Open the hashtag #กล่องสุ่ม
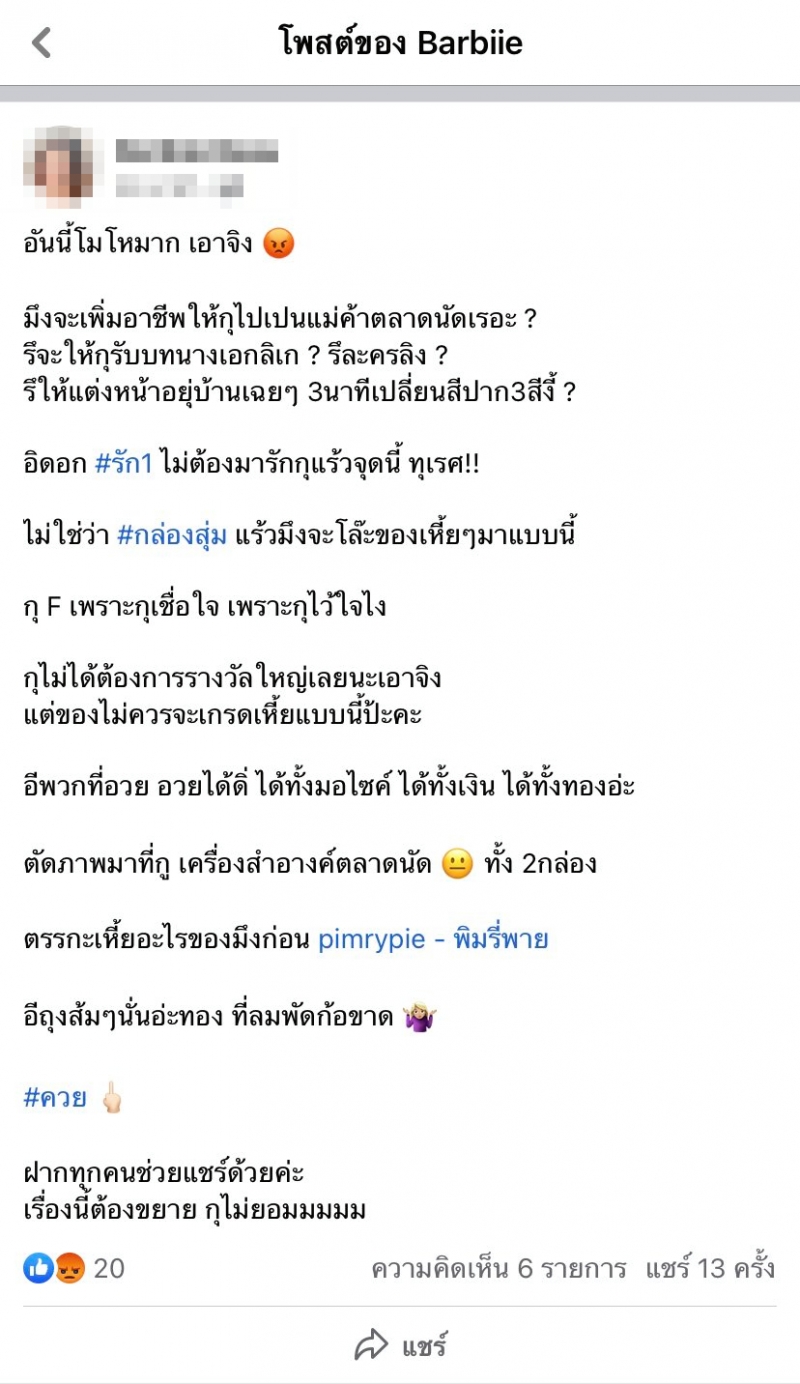The height and width of the screenshot is (1384, 800). pos(173,535)
